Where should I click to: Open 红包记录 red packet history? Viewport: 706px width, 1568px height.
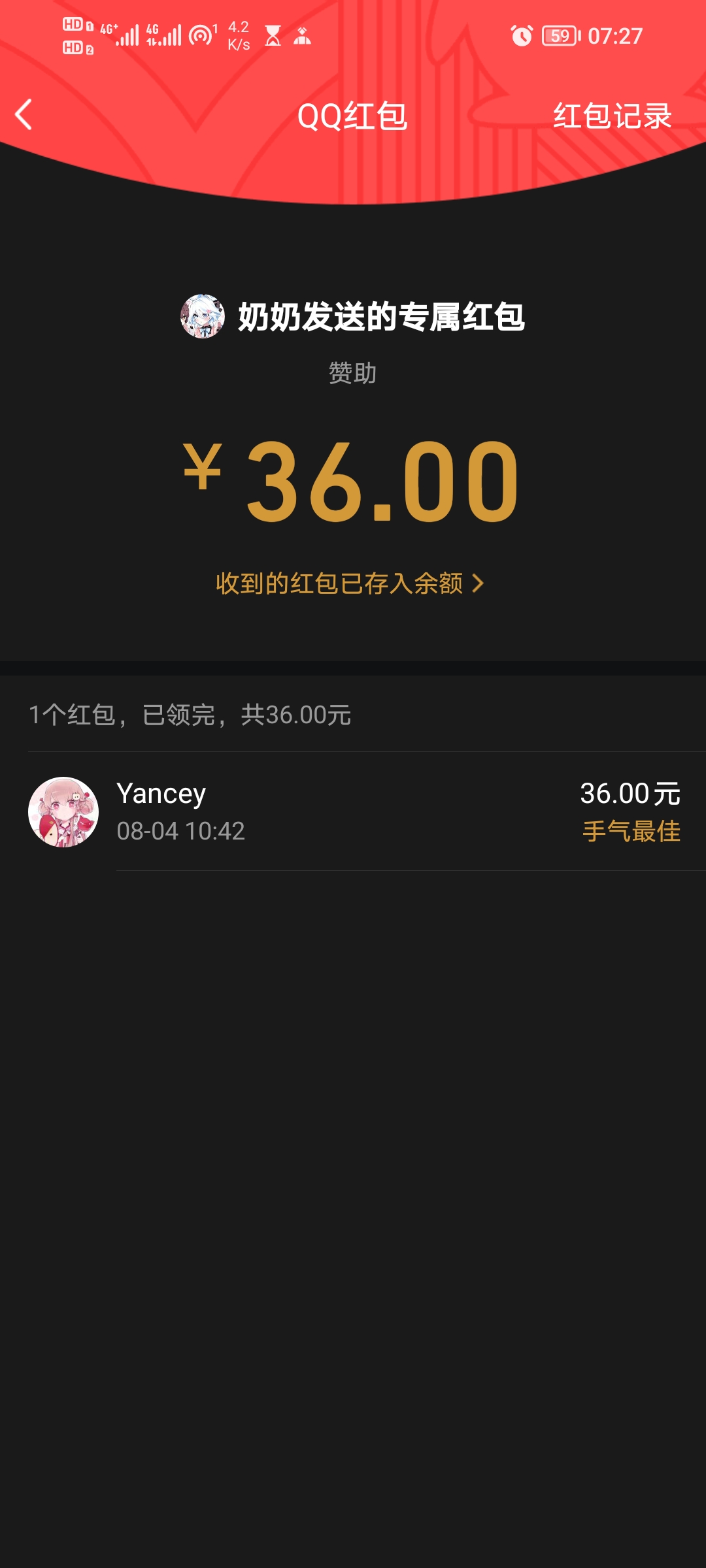612,116
